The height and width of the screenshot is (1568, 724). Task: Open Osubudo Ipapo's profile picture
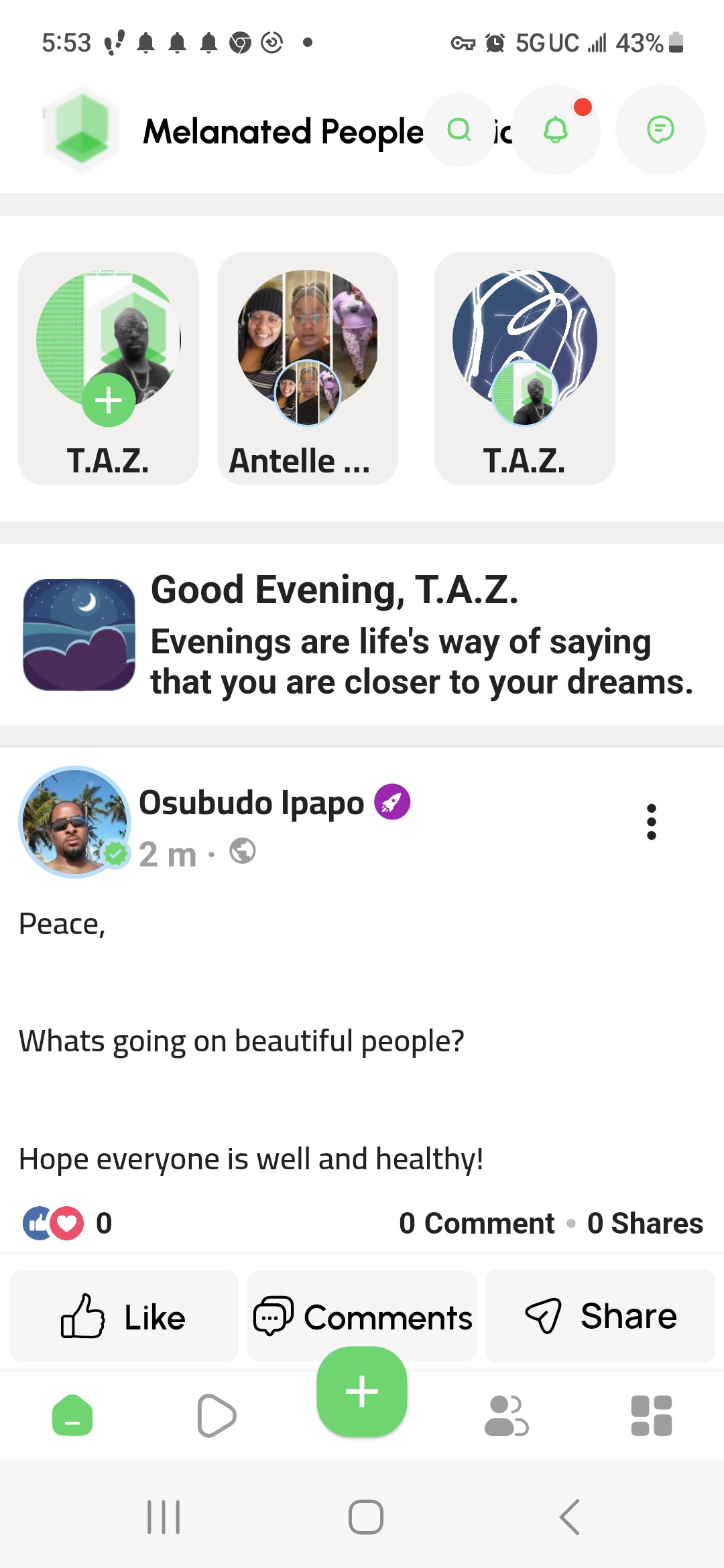[x=75, y=822]
